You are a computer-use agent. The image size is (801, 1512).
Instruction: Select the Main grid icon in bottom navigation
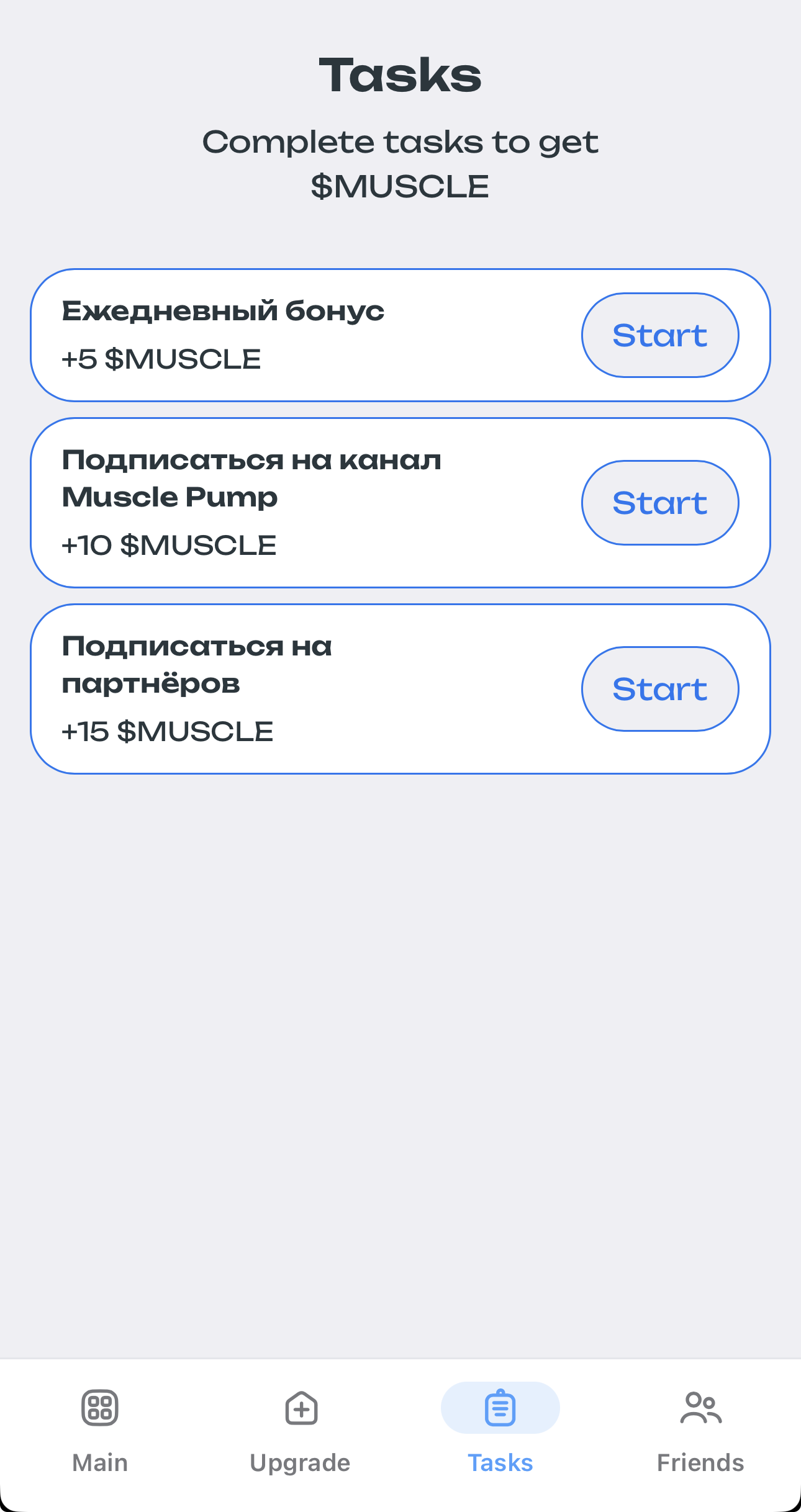[x=99, y=1407]
